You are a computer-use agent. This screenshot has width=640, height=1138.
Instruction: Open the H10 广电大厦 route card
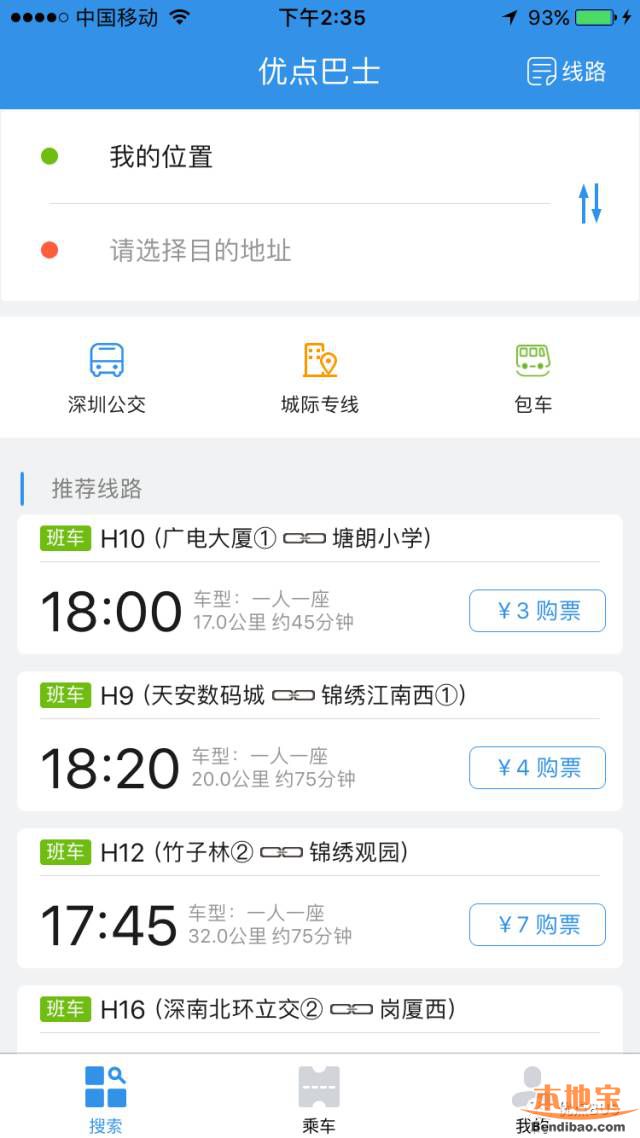click(320, 584)
